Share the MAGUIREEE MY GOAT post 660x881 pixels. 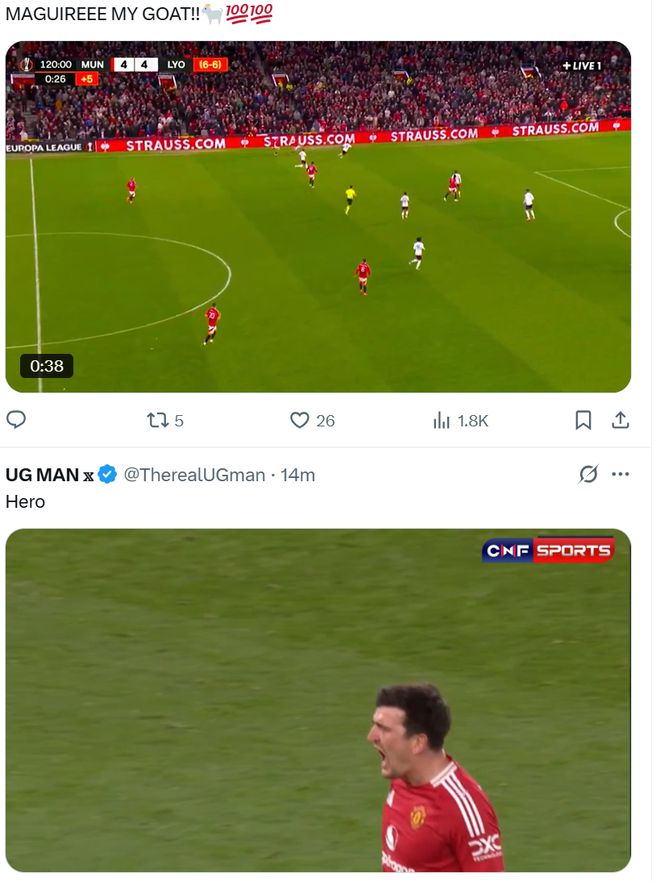coord(620,421)
